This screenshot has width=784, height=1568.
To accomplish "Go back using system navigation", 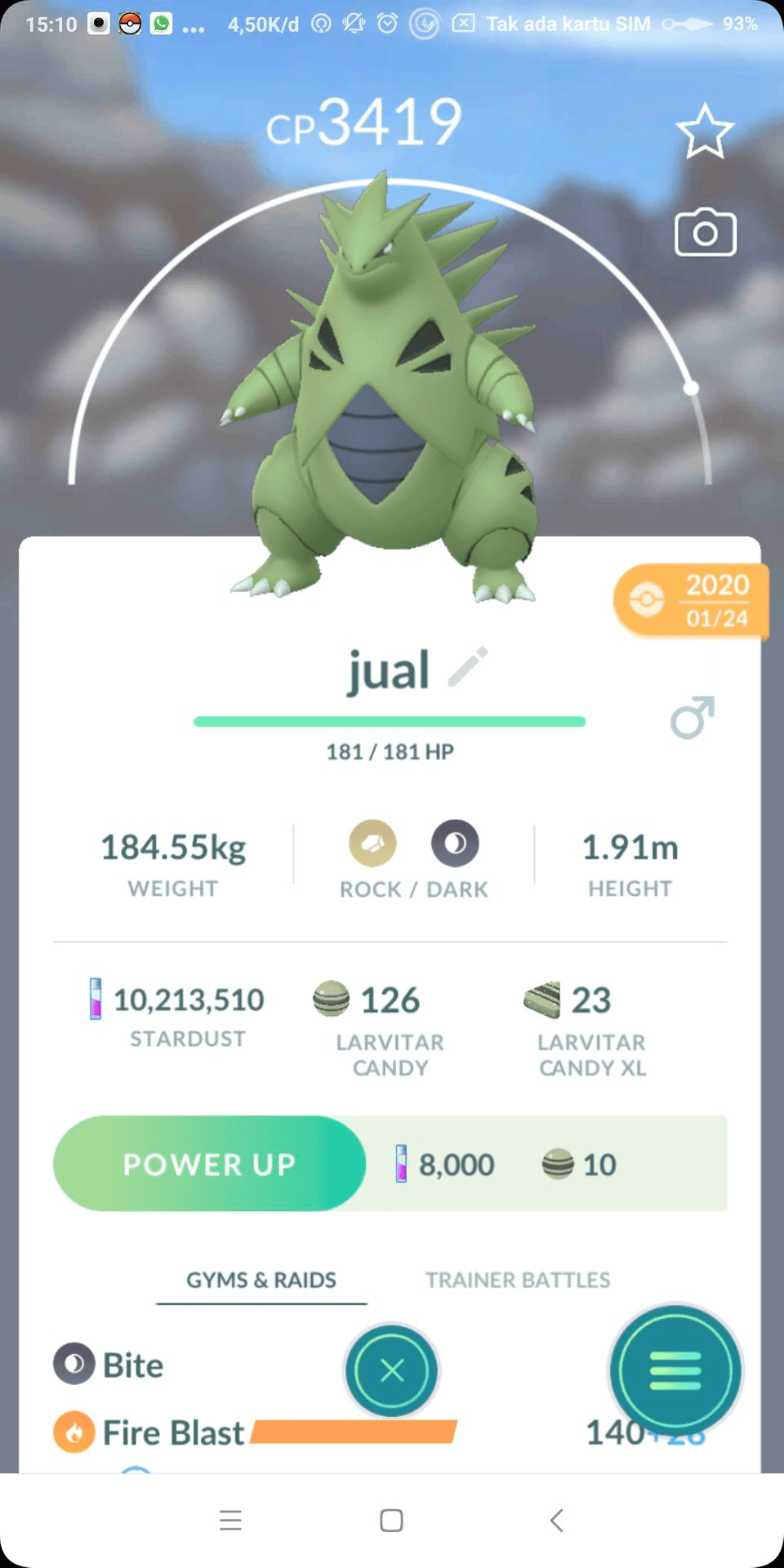I will 557,1520.
